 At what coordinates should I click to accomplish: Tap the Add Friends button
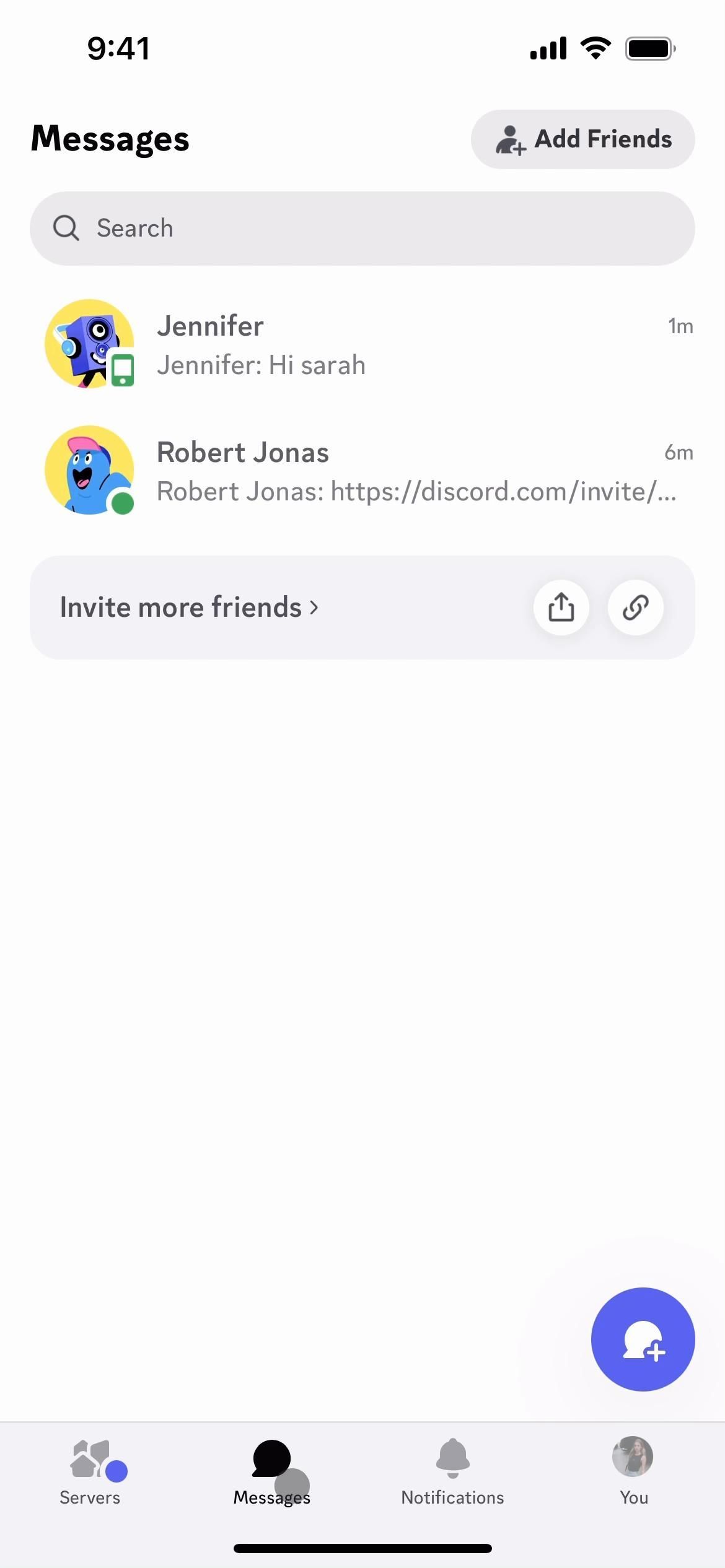[x=582, y=139]
